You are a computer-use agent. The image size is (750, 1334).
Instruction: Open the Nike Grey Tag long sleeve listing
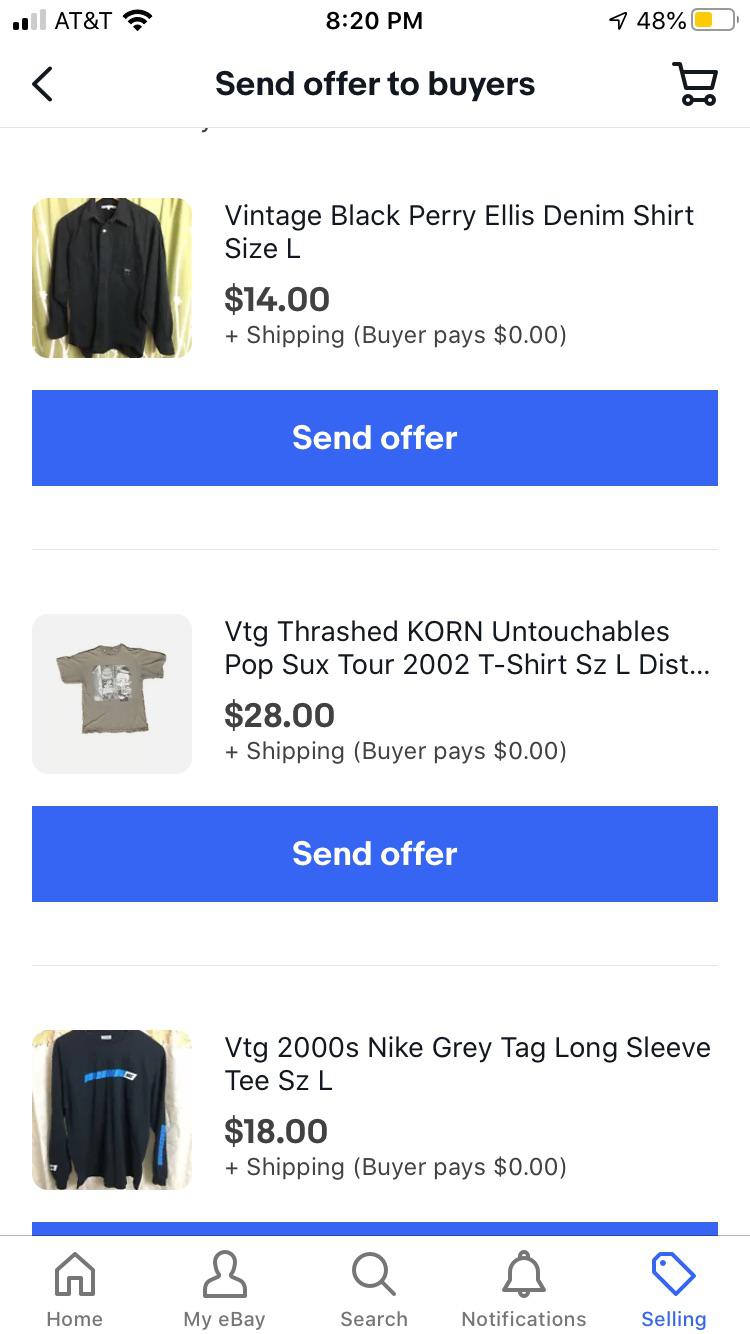(x=467, y=1063)
